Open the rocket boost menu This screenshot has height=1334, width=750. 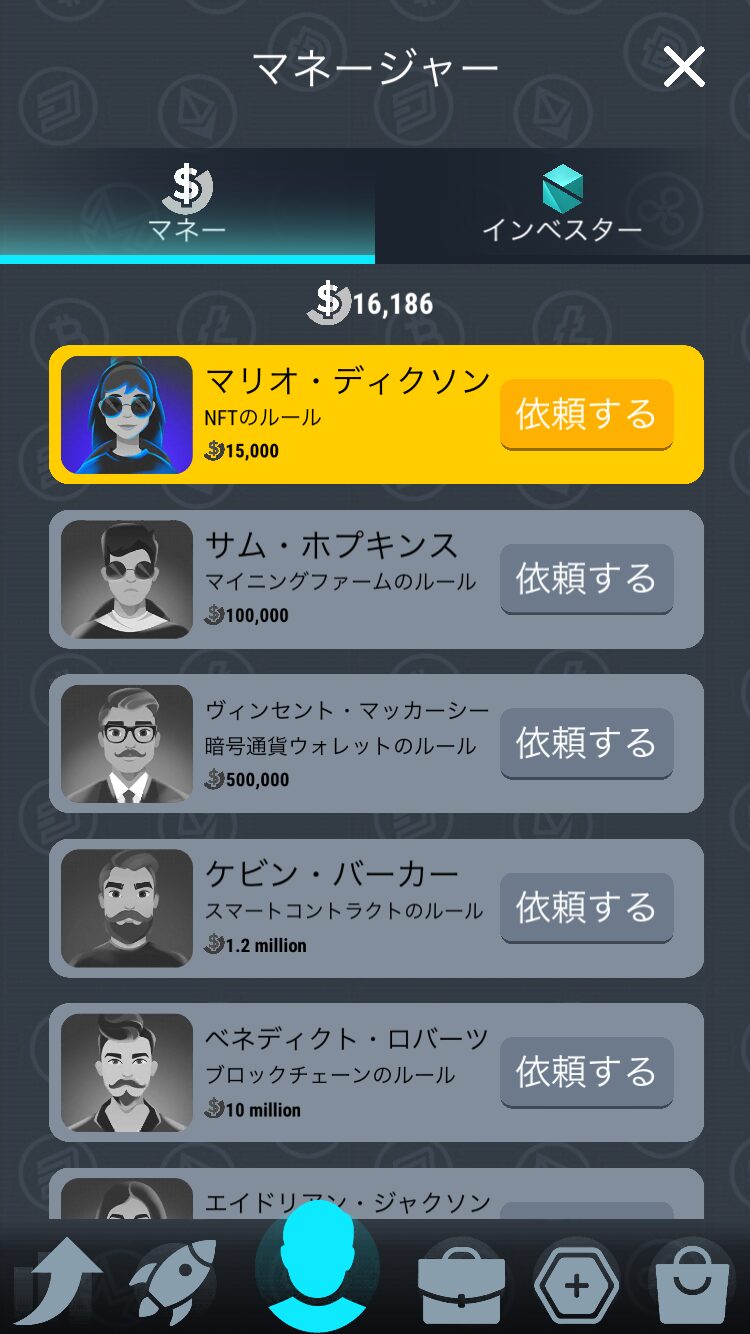point(173,1281)
